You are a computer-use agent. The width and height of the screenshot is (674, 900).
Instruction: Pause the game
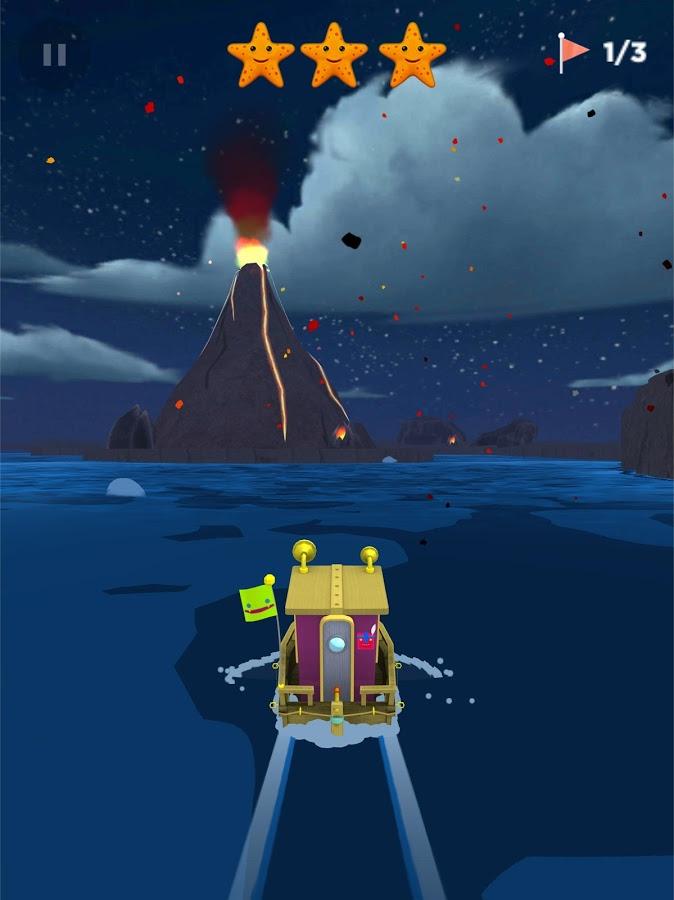(x=54, y=54)
